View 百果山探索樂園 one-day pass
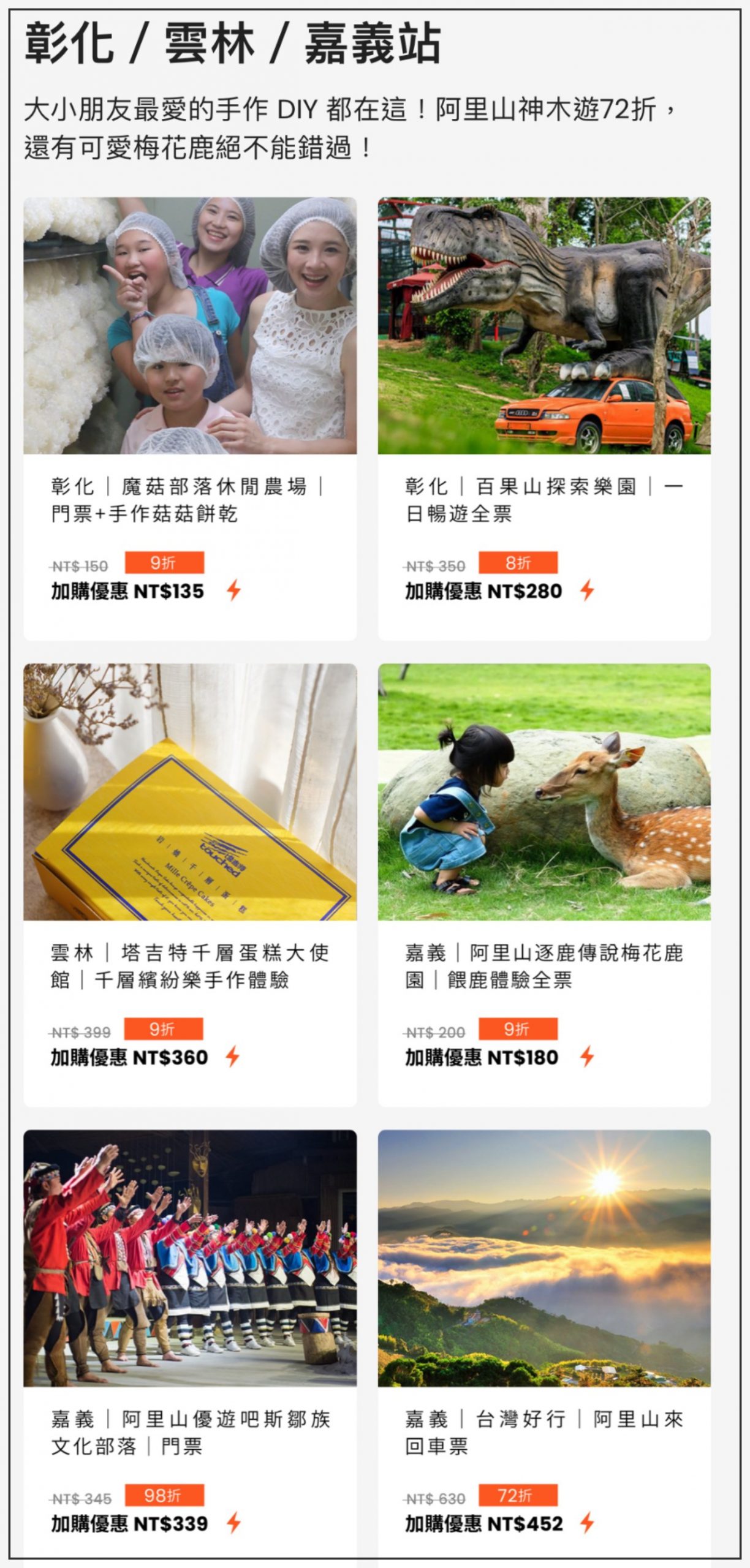 [544, 418]
